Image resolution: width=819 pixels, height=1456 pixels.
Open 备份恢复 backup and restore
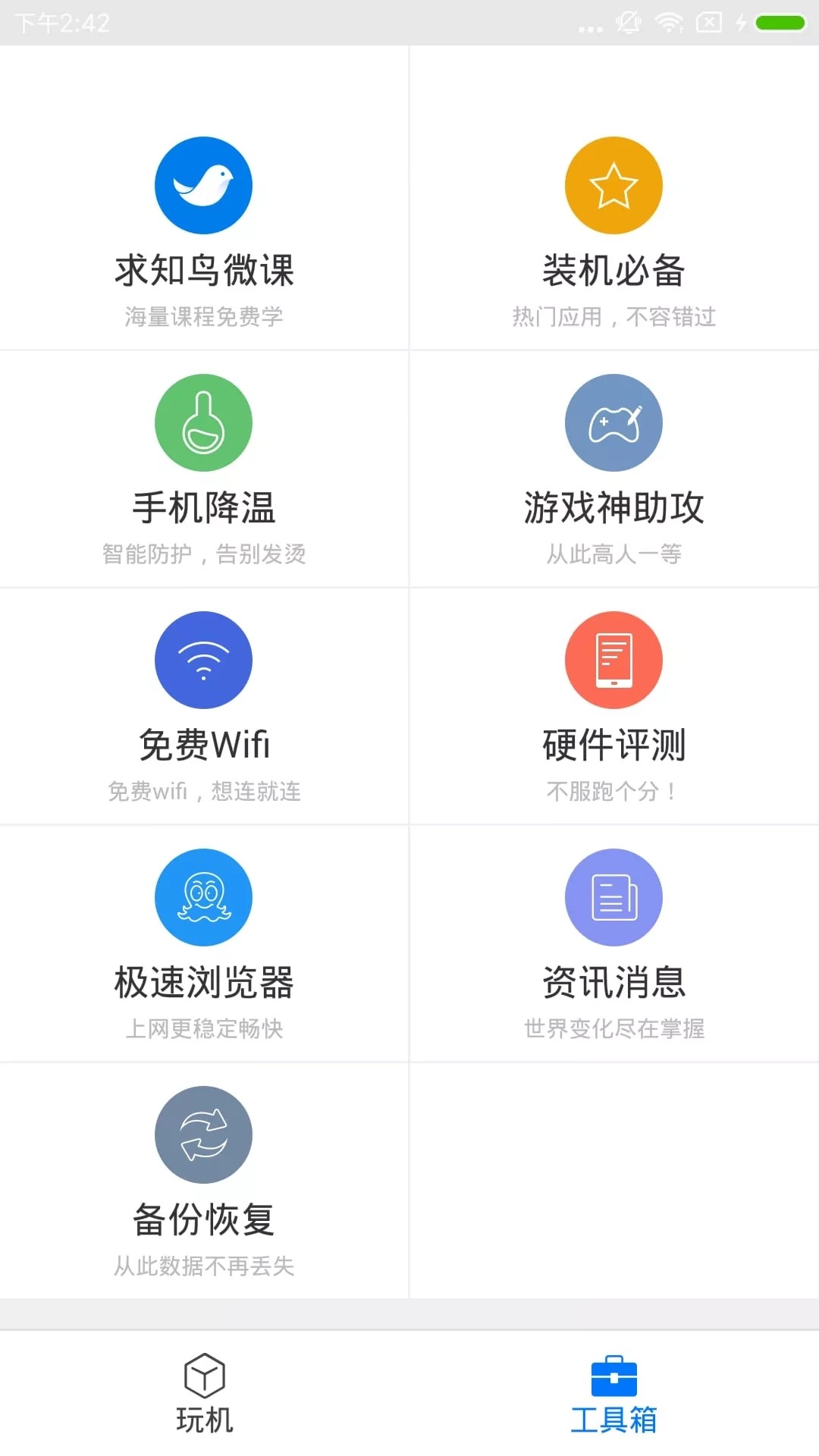(x=203, y=1178)
